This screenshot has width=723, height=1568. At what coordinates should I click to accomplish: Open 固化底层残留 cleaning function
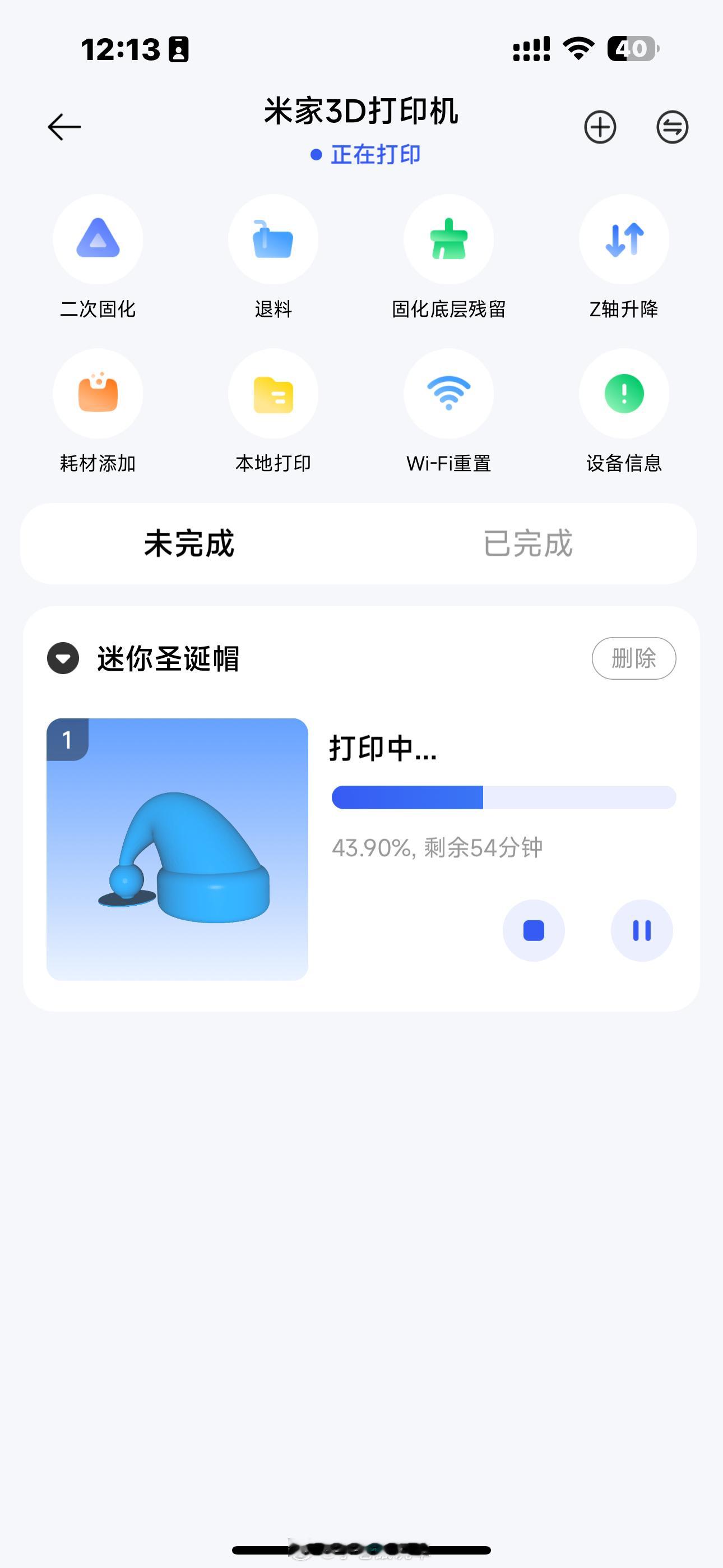coord(448,239)
